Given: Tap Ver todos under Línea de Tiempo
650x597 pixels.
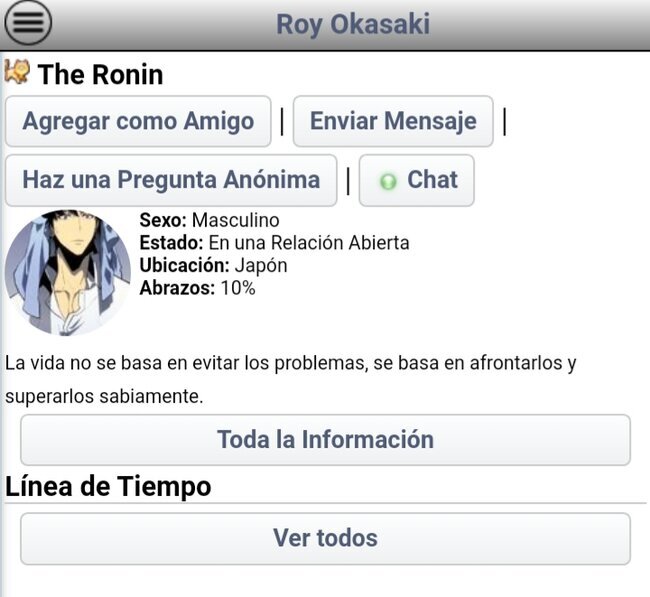Looking at the screenshot, I should click(325, 538).
